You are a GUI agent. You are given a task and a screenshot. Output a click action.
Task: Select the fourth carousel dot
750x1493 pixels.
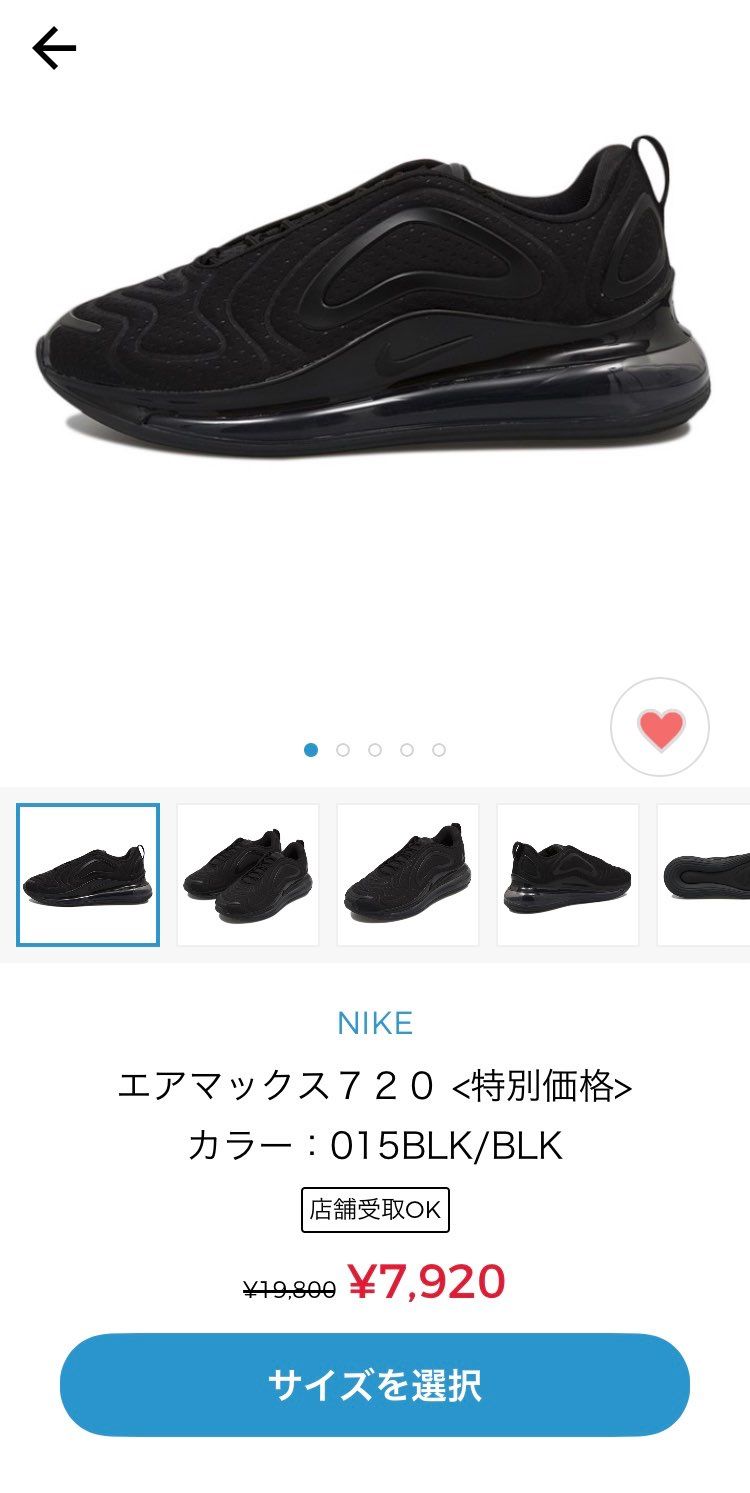coord(407,748)
